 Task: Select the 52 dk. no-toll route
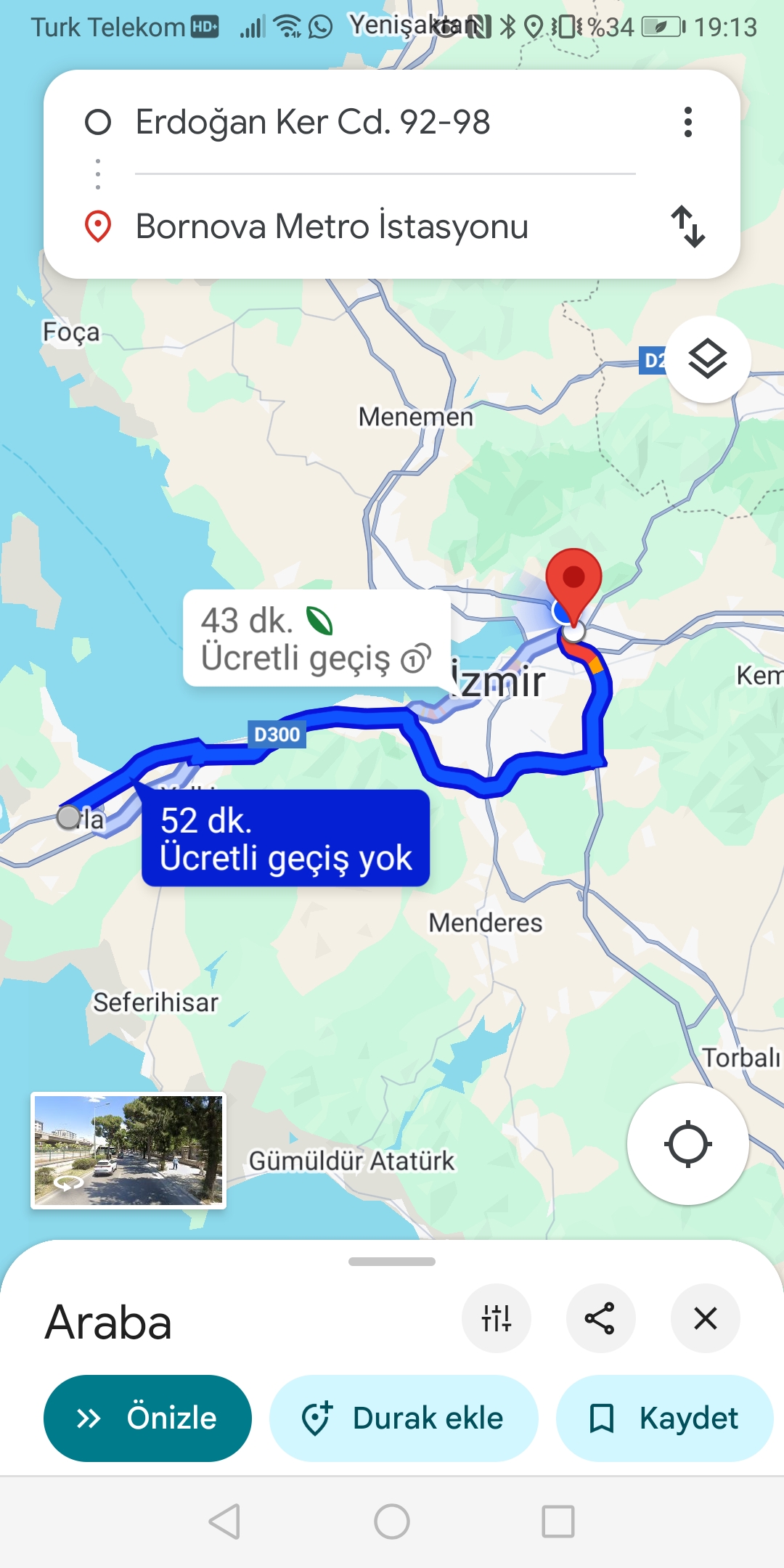coord(285,838)
